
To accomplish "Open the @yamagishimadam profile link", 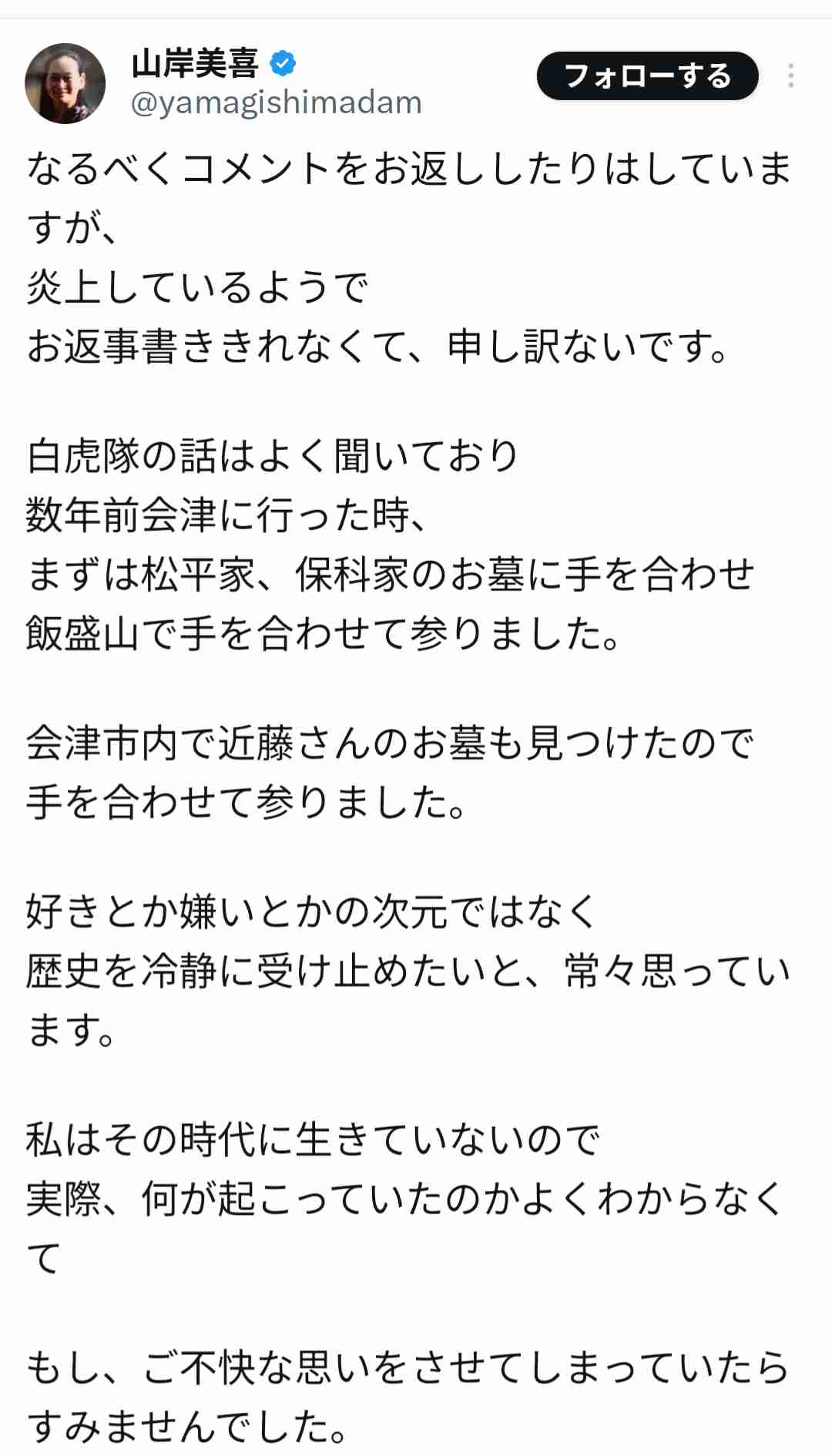I will click(277, 102).
